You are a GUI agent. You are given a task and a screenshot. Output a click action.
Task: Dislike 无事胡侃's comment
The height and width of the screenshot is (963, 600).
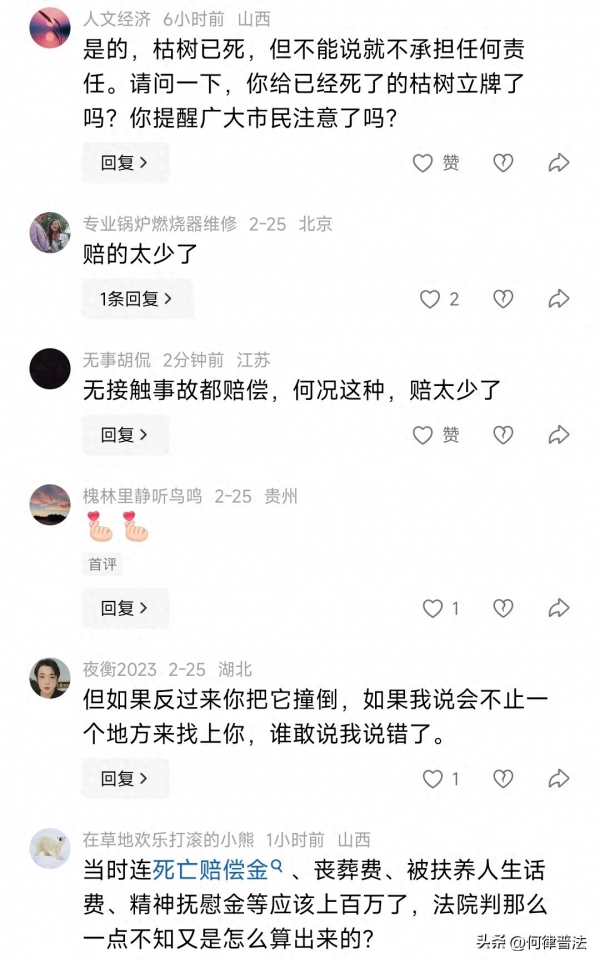[x=503, y=435]
